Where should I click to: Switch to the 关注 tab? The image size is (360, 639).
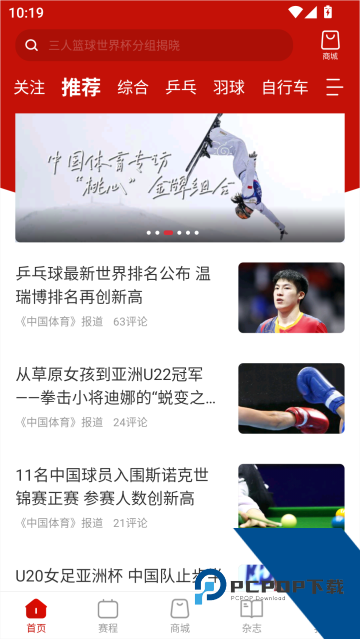point(29,87)
